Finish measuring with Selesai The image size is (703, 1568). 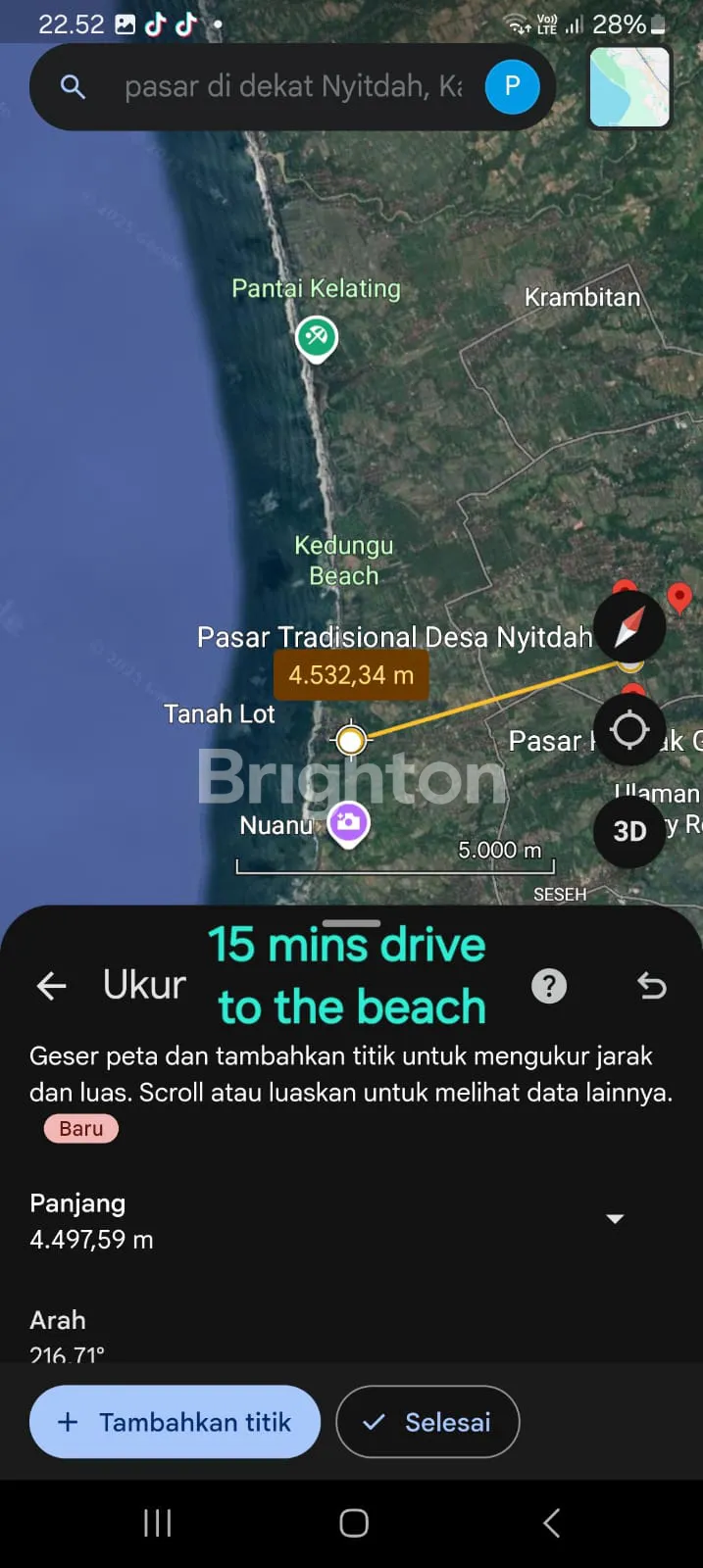[x=427, y=1422]
